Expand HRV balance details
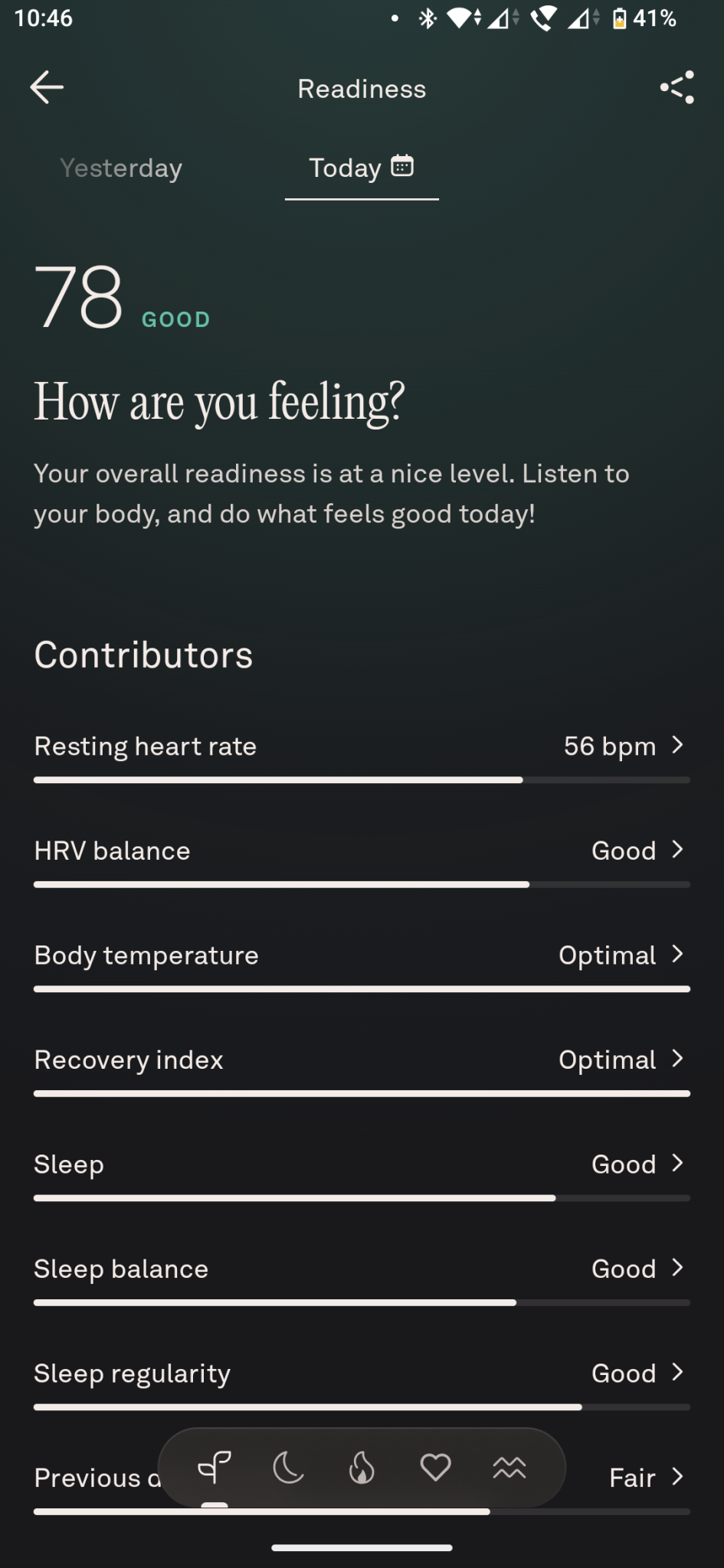The height and width of the screenshot is (1568, 724). (677, 850)
